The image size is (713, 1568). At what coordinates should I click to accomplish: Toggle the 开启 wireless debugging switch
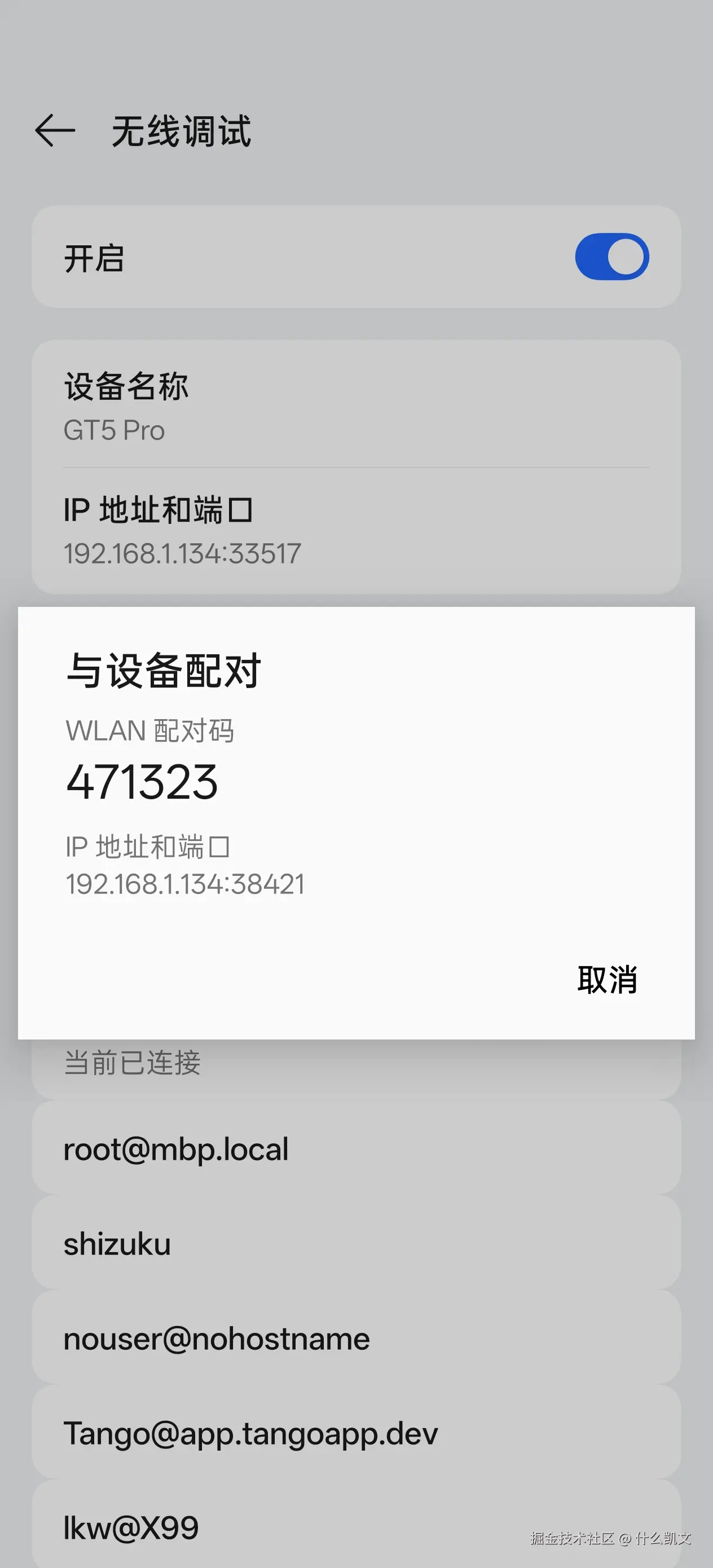(611, 257)
